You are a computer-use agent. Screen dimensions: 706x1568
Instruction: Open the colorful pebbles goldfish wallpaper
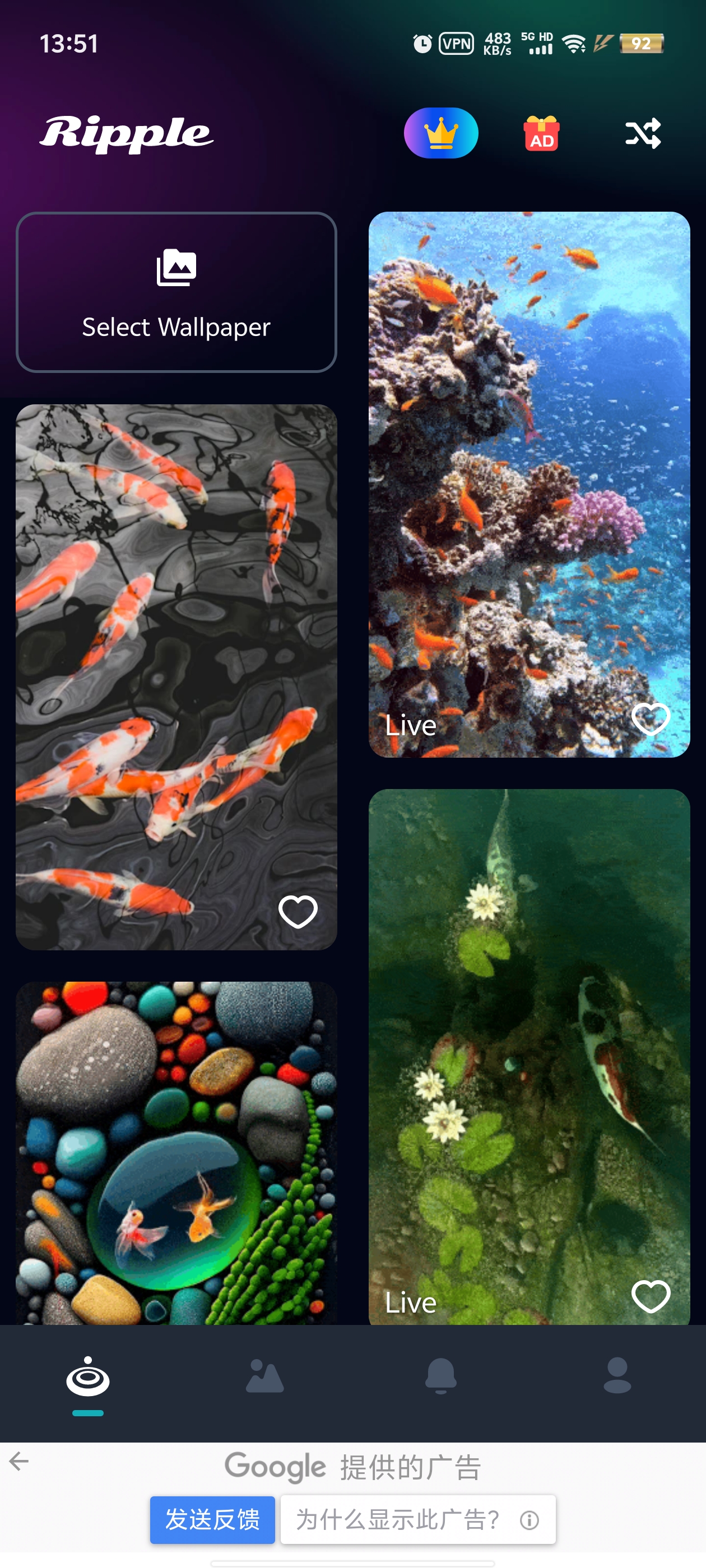click(x=176, y=1150)
